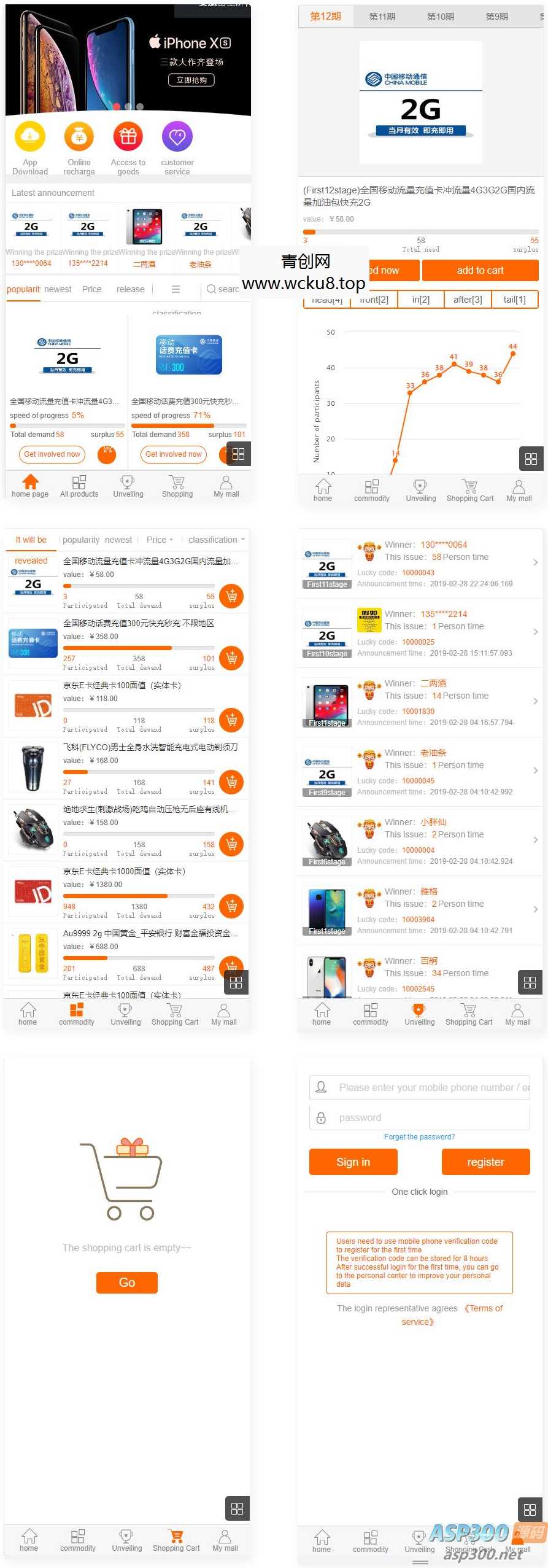Expand the list layout switcher icon next to search

tap(175, 289)
